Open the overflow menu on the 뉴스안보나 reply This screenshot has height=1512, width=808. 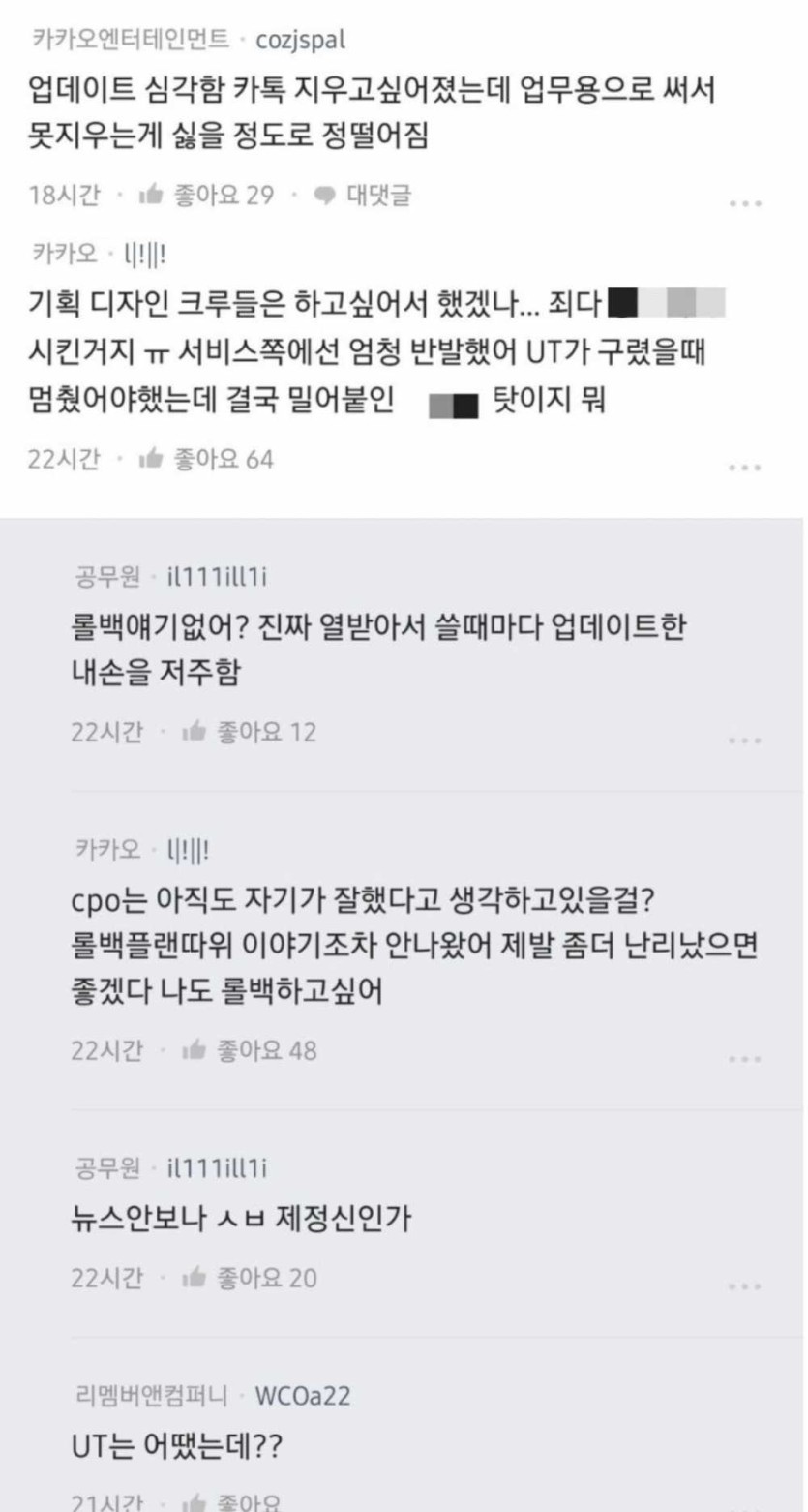[745, 1286]
